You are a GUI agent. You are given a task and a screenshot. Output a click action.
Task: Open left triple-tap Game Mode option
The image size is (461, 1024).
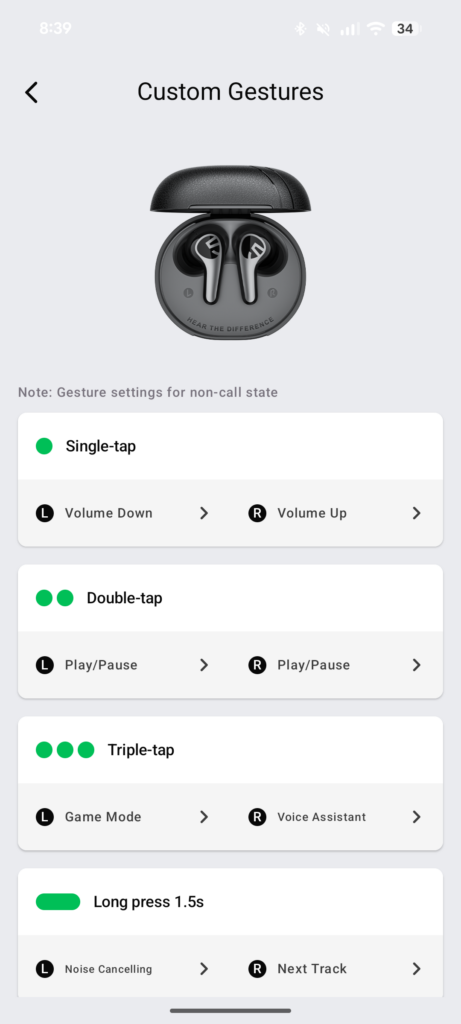(x=124, y=816)
